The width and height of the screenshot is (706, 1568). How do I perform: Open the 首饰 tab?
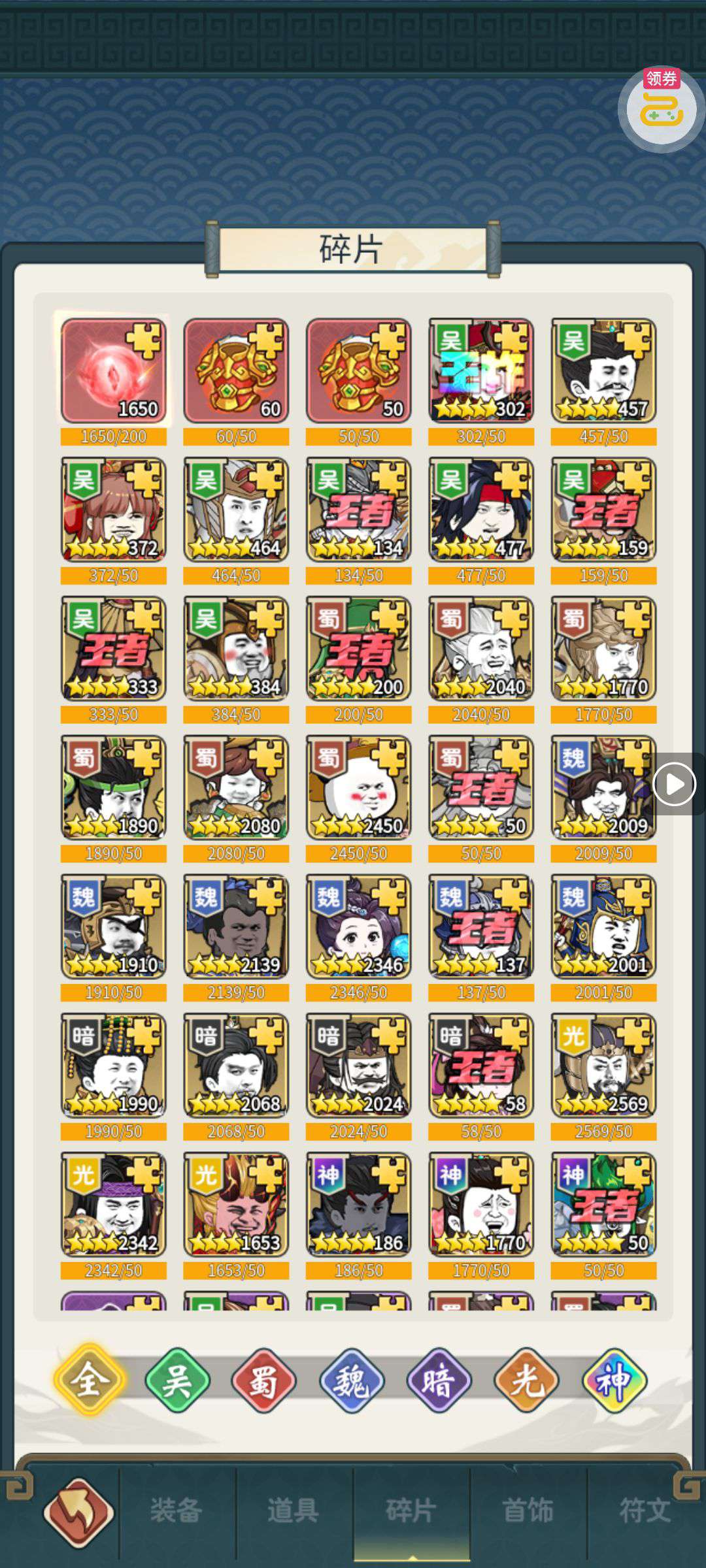point(528,1511)
